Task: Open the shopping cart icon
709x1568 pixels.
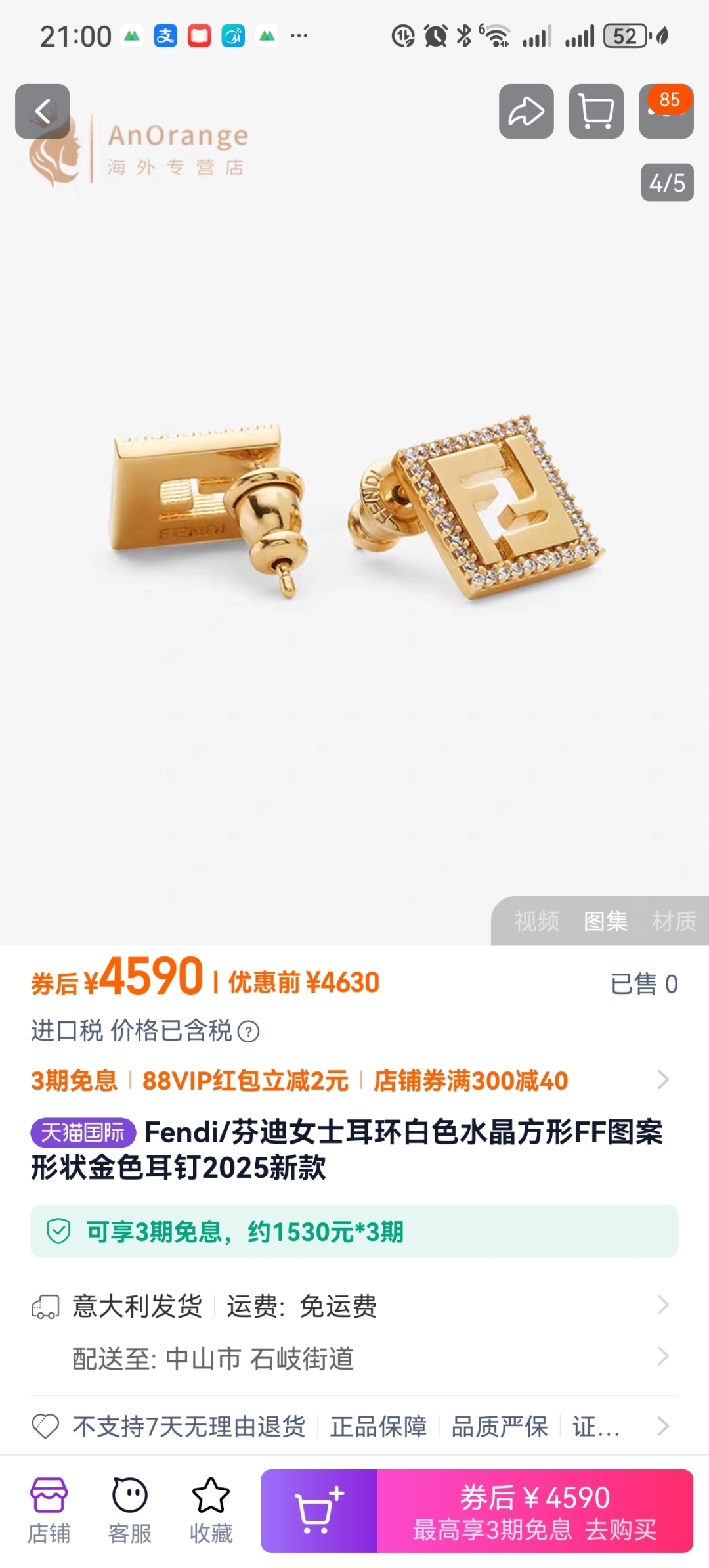Action: coord(596,111)
